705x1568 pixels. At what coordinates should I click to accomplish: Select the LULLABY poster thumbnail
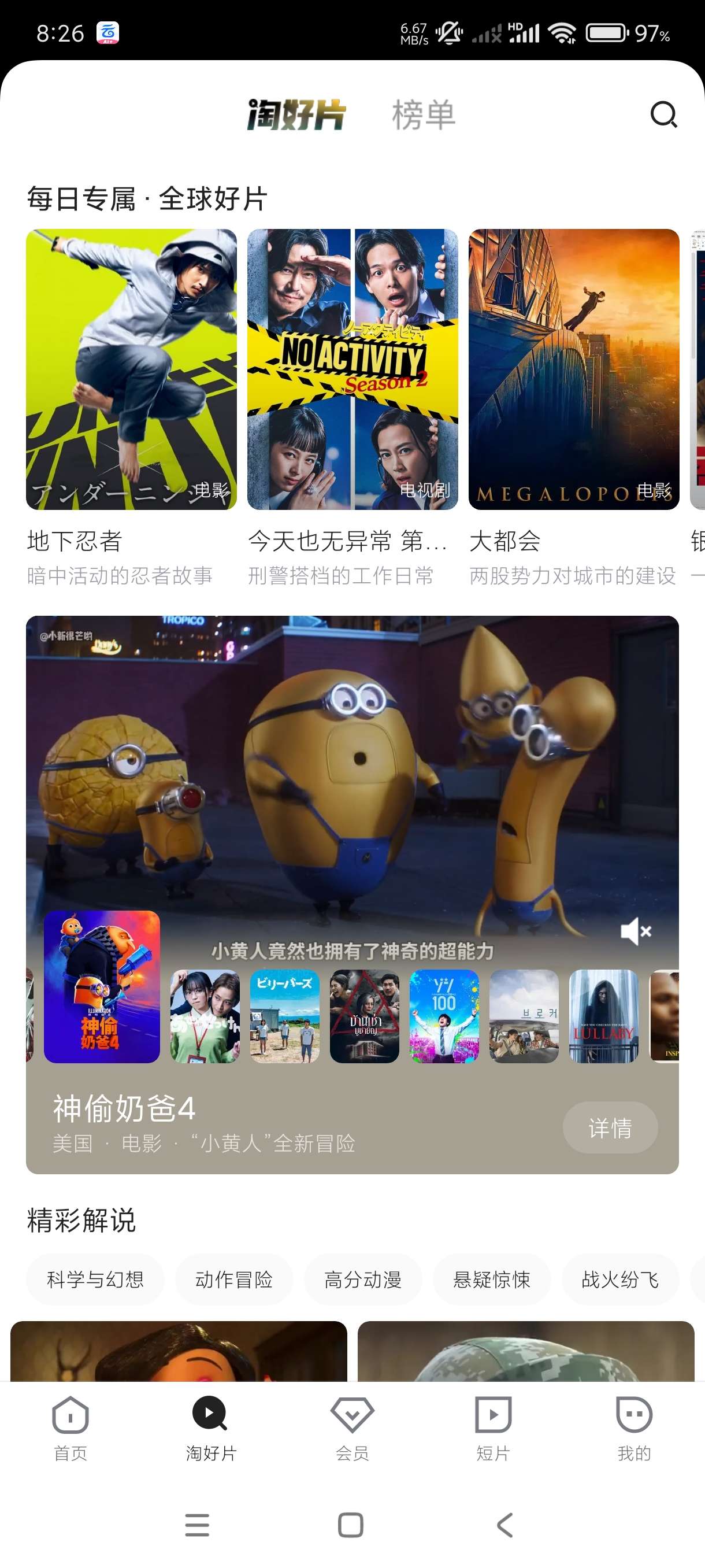coord(603,1016)
